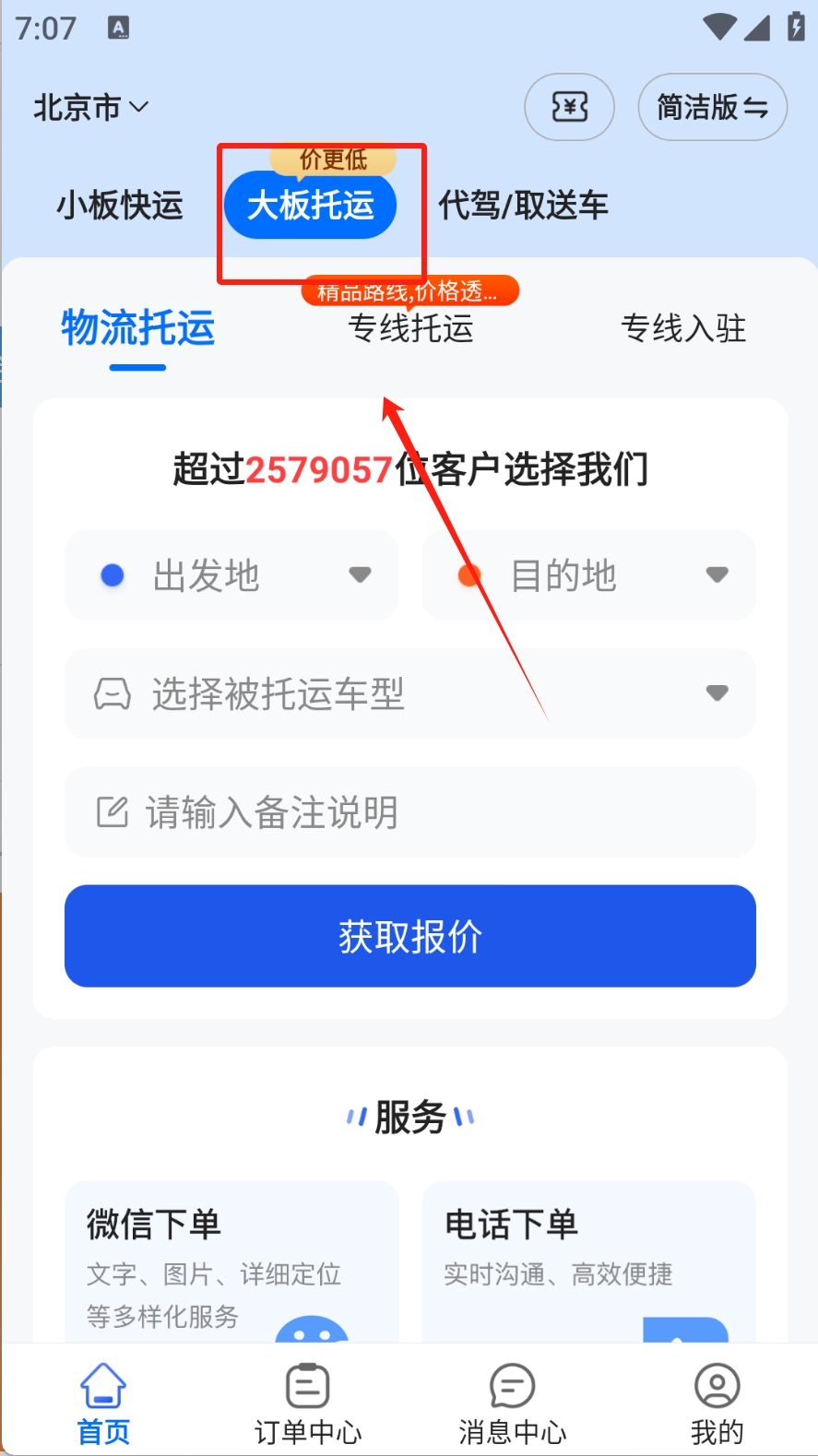Open 订单中心 in bottom navigation
The height and width of the screenshot is (1456, 818).
coord(308,1404)
